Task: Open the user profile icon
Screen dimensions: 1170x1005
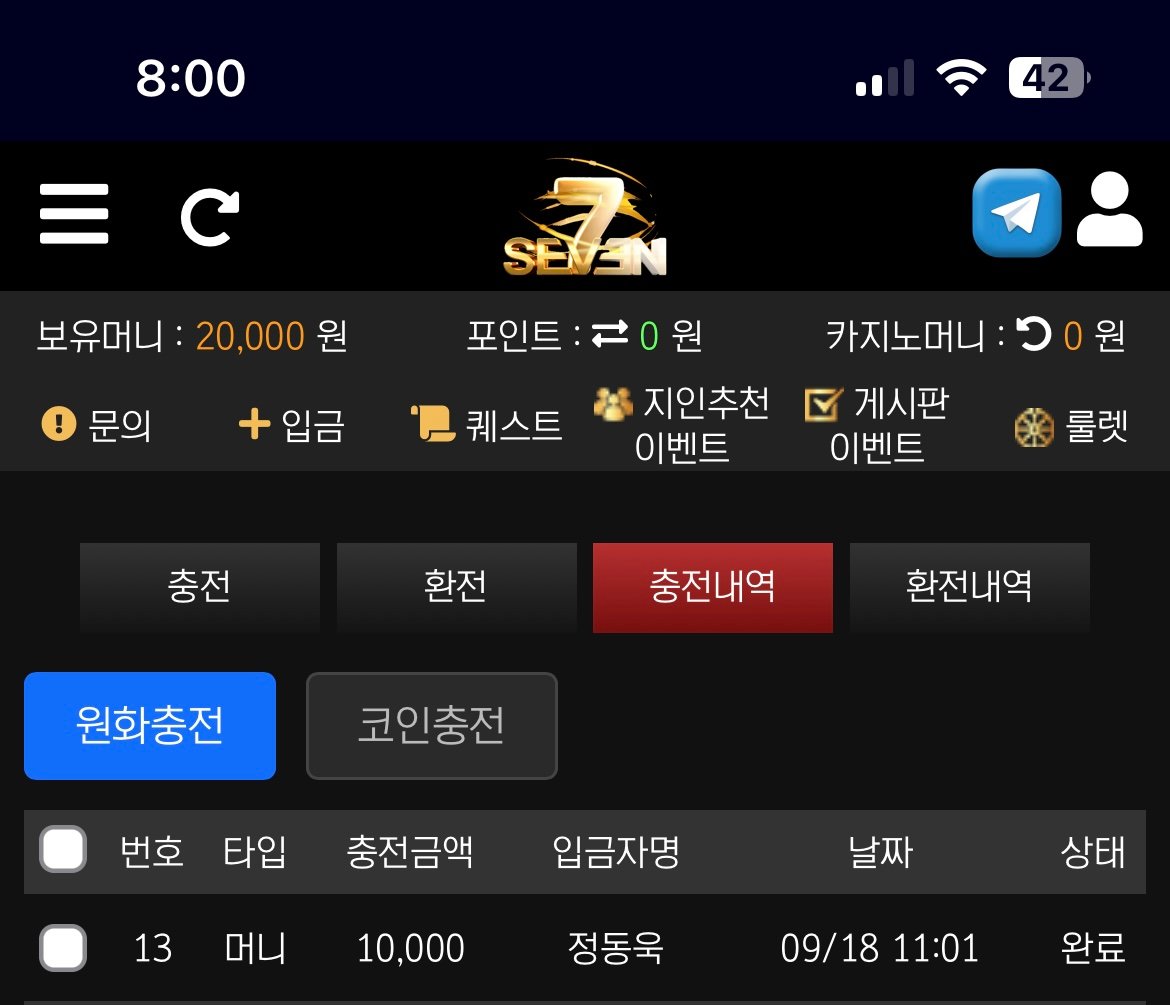Action: pos(1109,211)
